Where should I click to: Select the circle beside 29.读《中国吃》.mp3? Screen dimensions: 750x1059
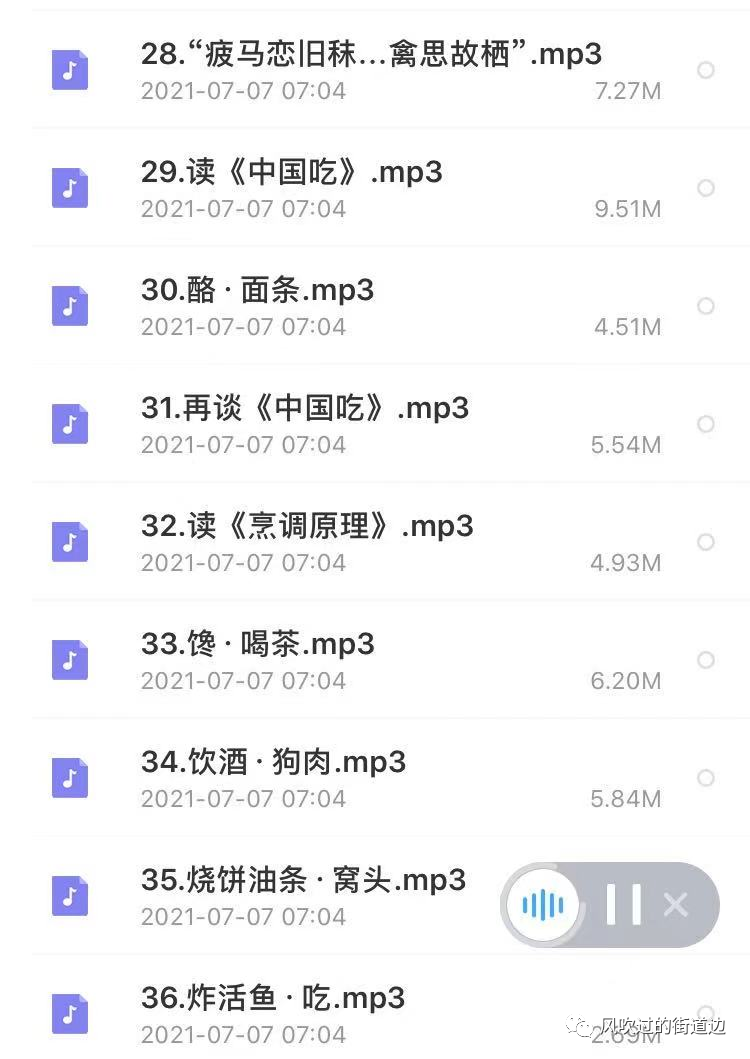(706, 188)
